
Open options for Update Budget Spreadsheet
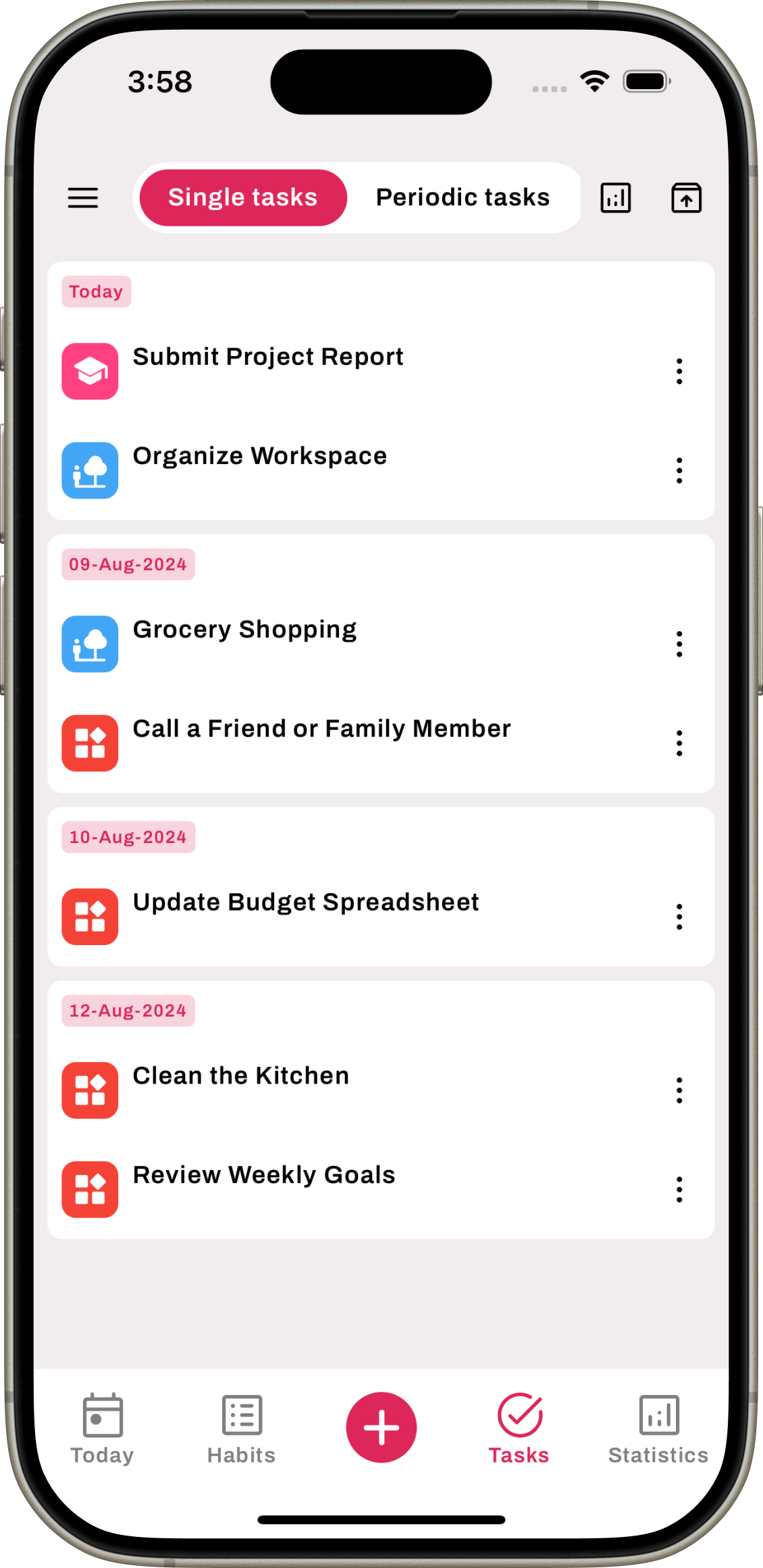pos(679,917)
